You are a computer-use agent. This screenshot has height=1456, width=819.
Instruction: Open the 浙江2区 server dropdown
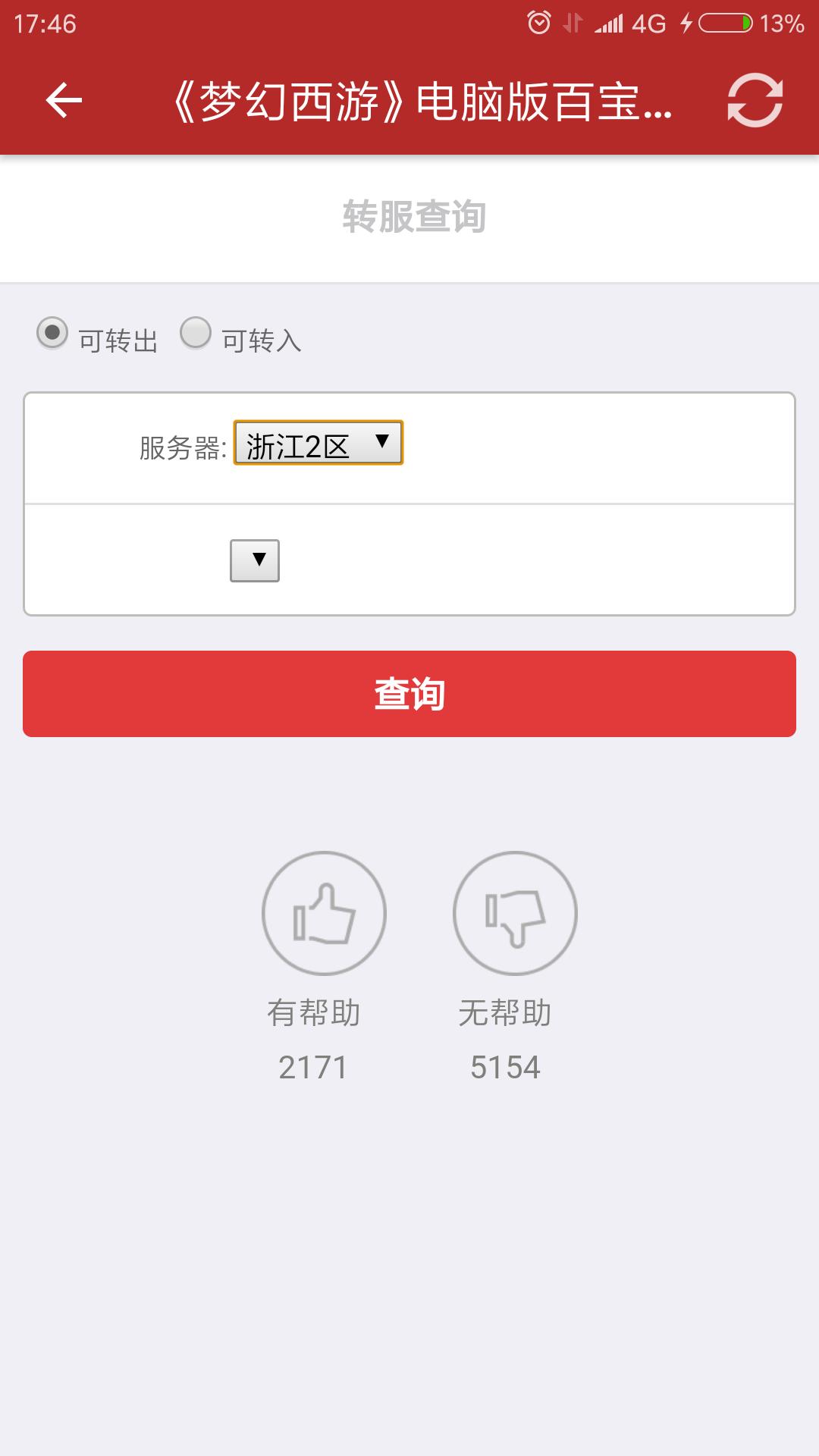[x=318, y=443]
